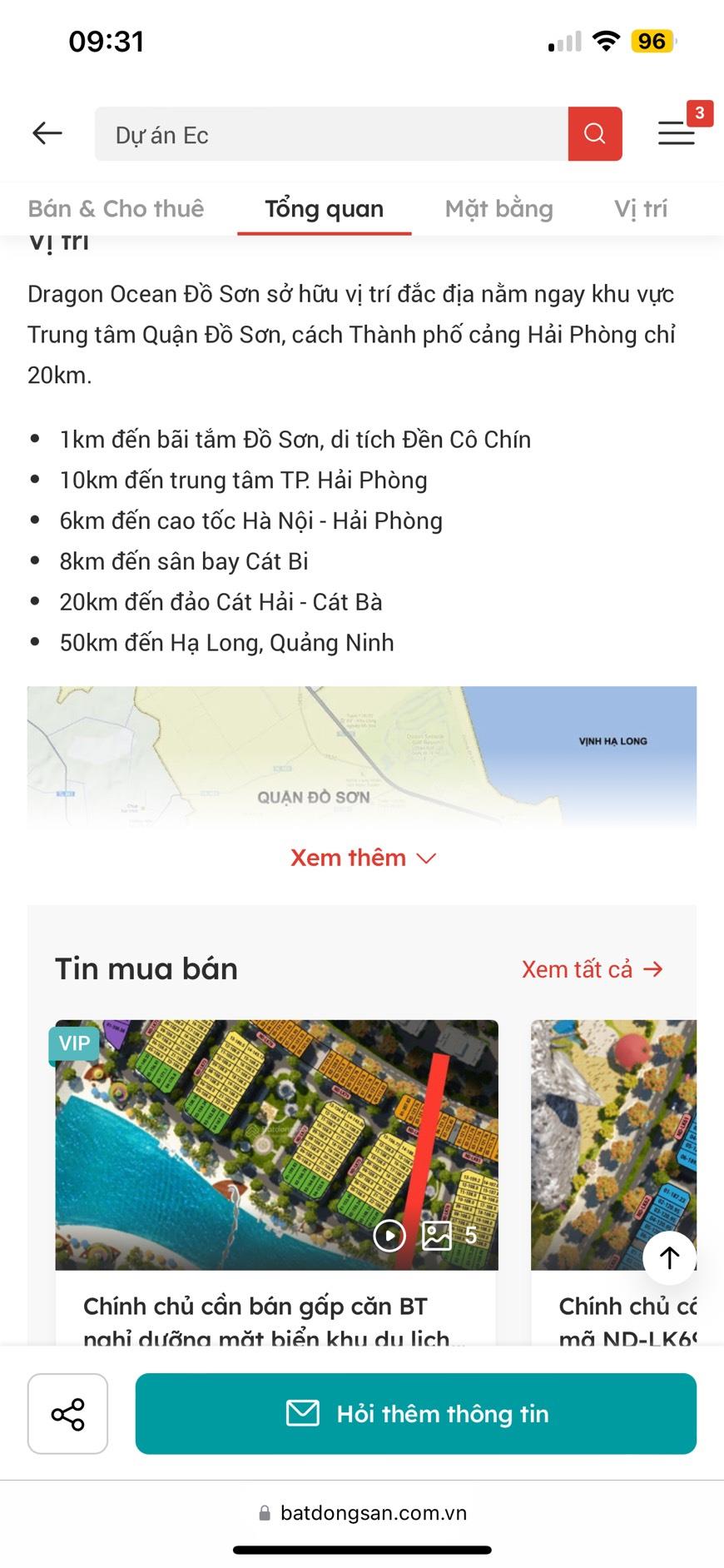Select the Tổng quan tab
Viewport: 724px width, 1568px height.
coord(324,208)
